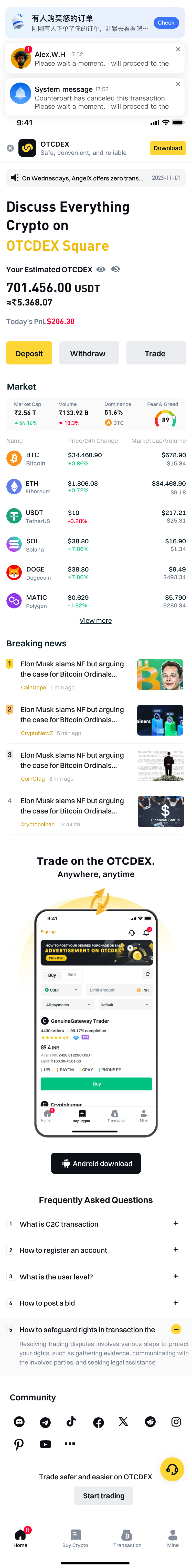Open the floating customer support headset

(172, 1469)
